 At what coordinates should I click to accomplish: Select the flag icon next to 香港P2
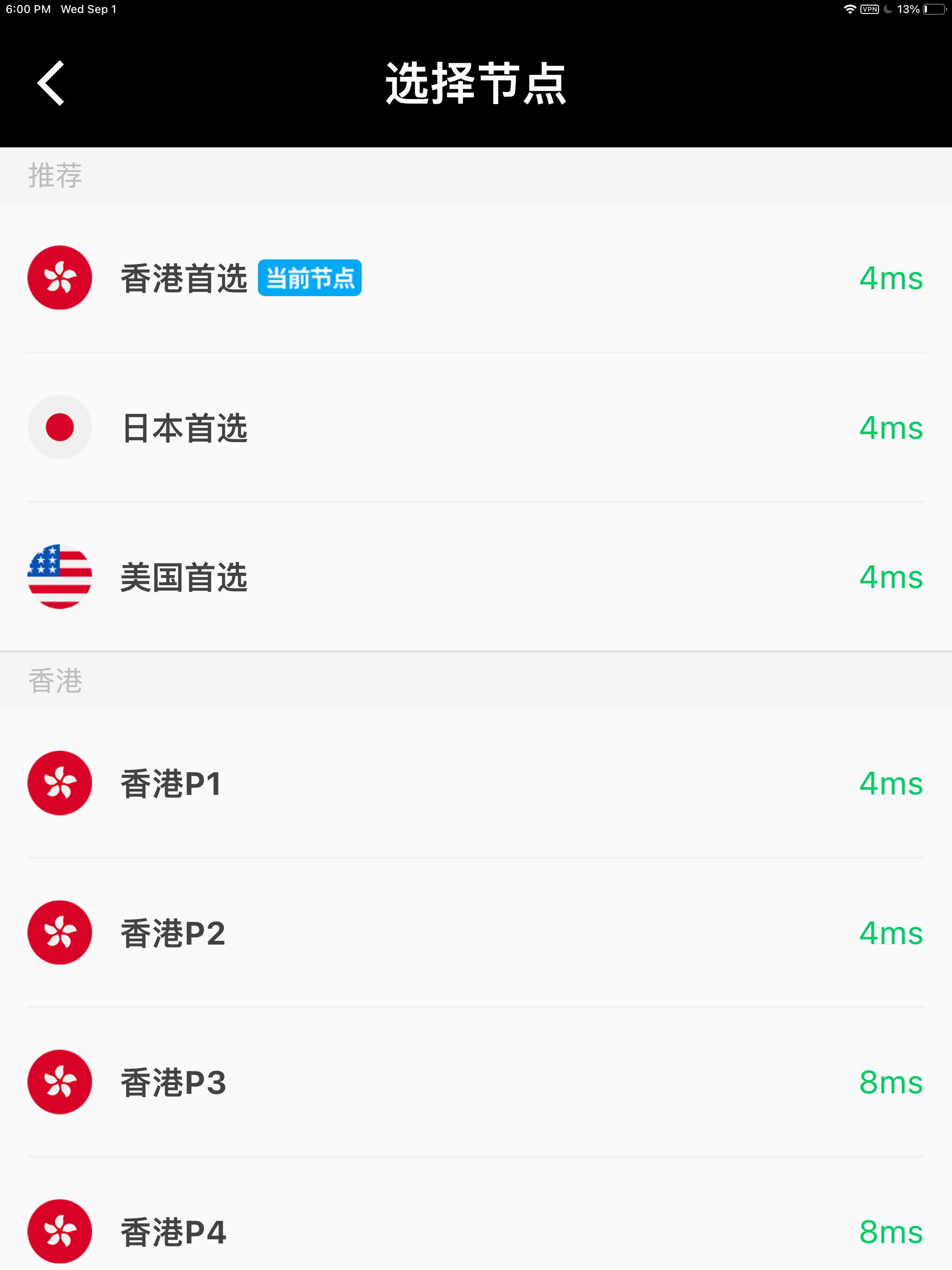pyautogui.click(x=59, y=933)
